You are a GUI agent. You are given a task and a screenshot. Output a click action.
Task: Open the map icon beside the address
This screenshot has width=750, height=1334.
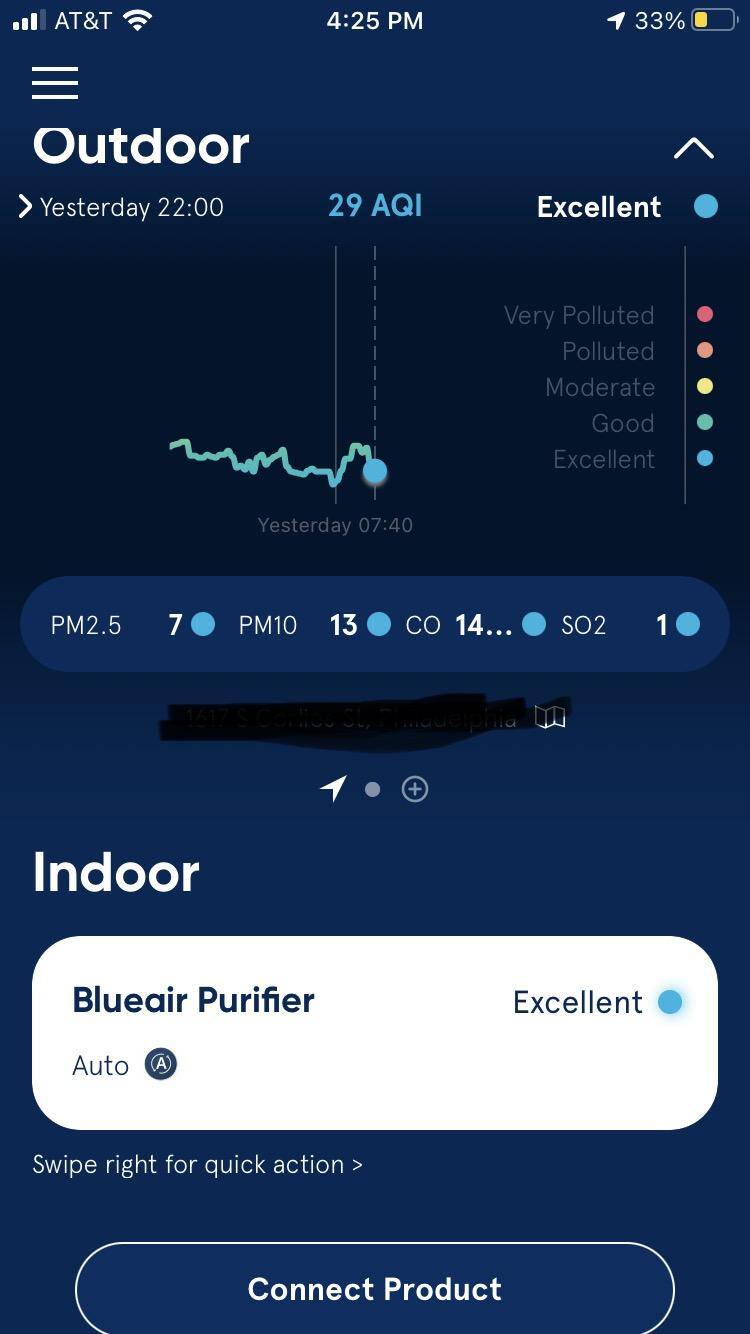point(550,717)
